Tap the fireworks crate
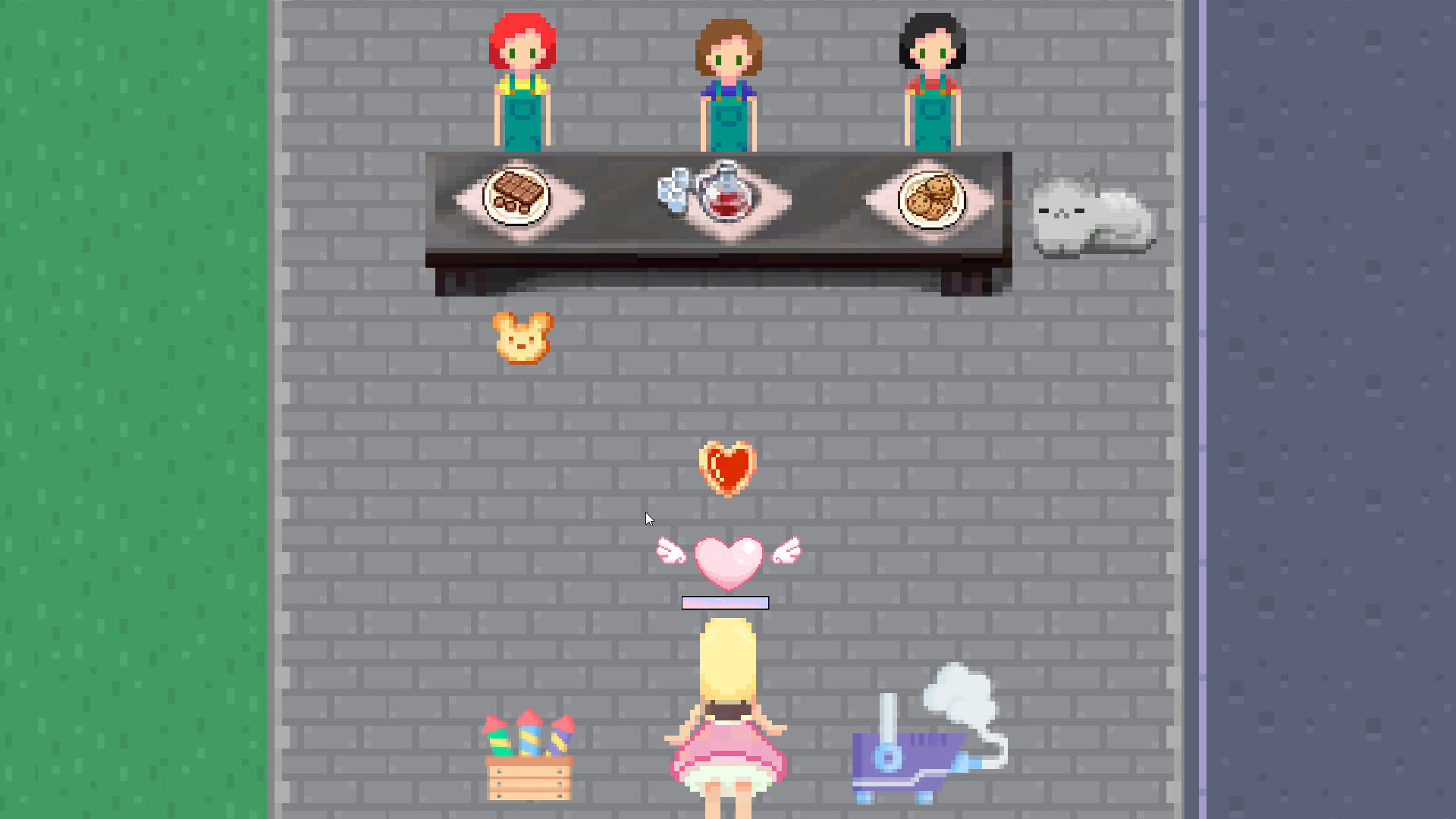The height and width of the screenshot is (819, 1456). pyautogui.click(x=529, y=757)
